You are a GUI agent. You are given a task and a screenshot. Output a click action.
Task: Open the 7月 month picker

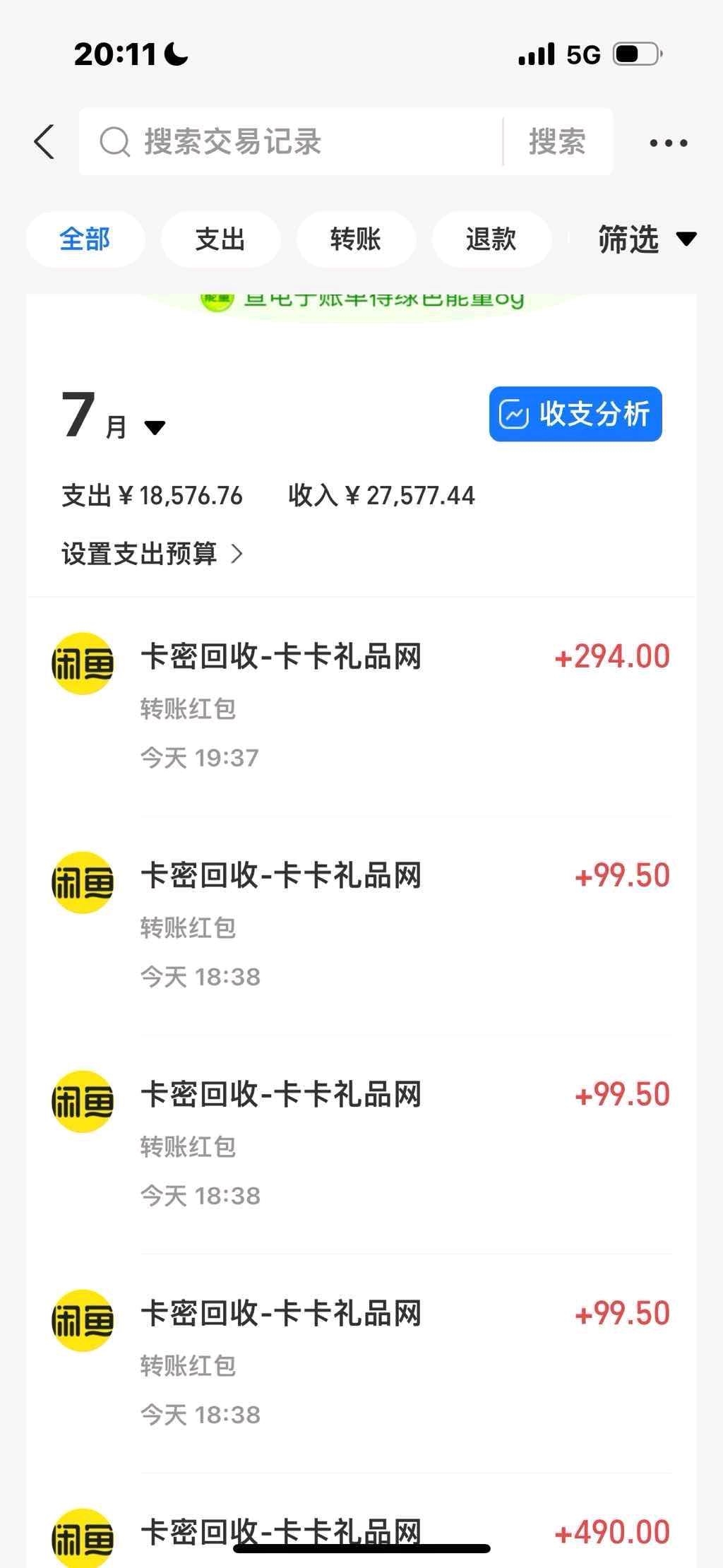[114, 417]
